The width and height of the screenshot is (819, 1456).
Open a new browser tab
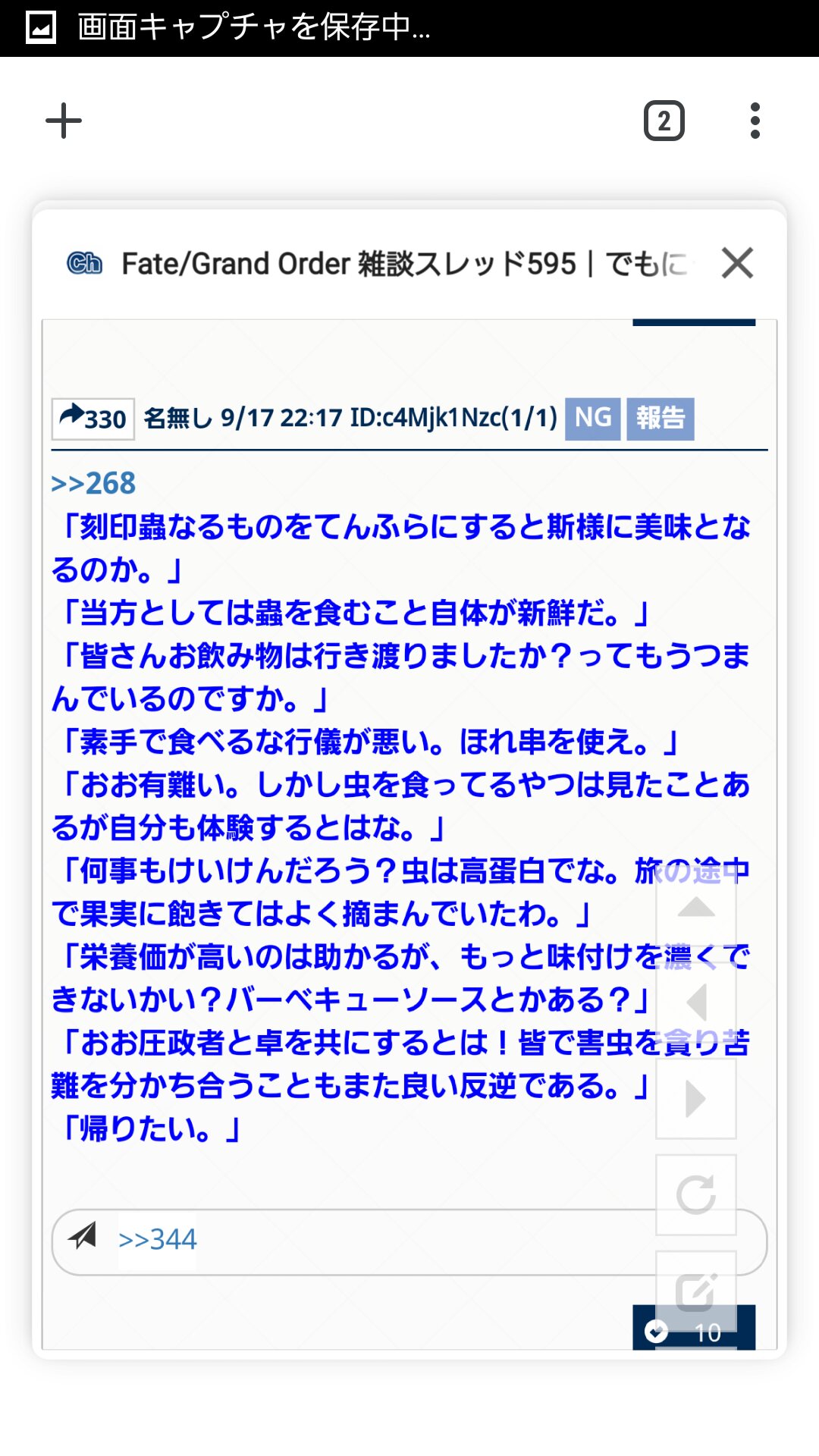64,121
